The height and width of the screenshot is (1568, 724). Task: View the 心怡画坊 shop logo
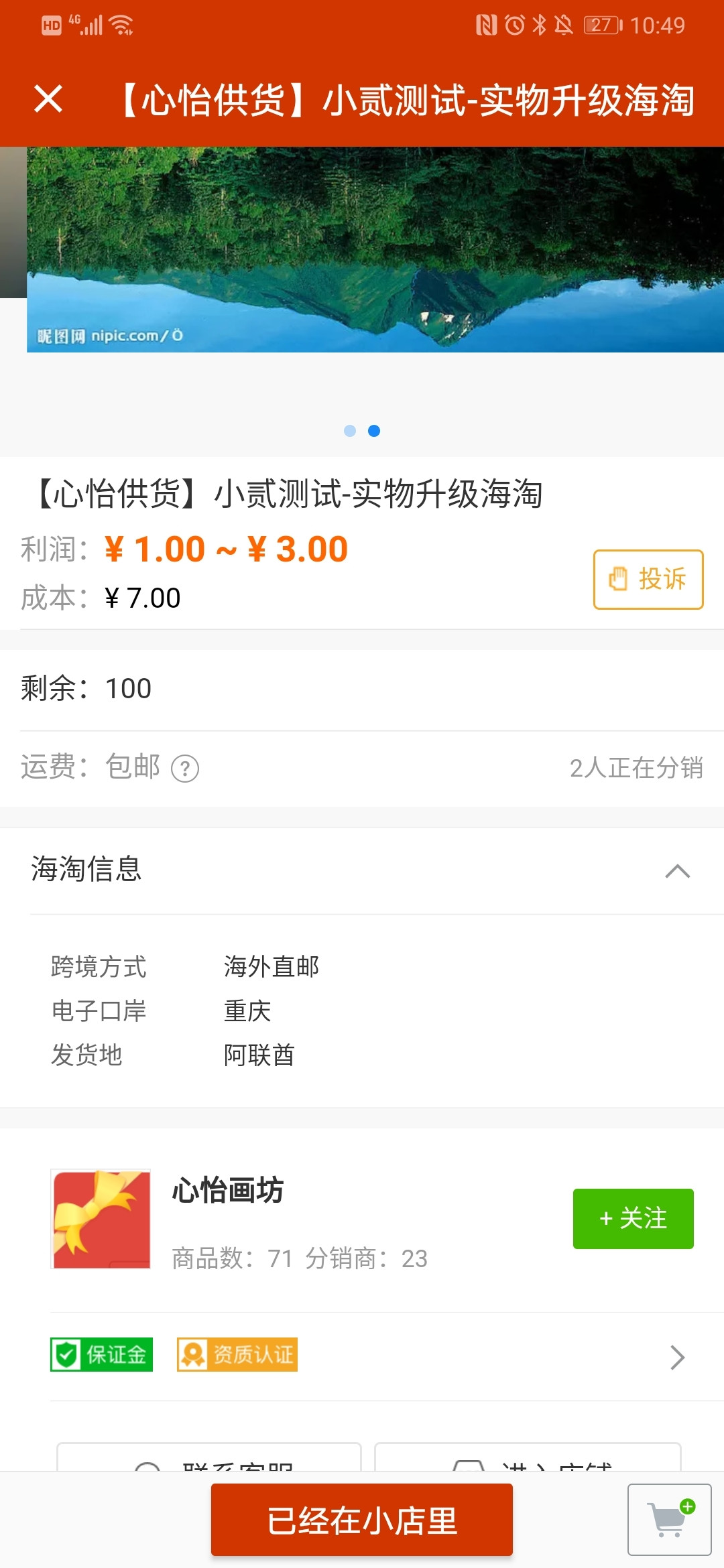(101, 1219)
